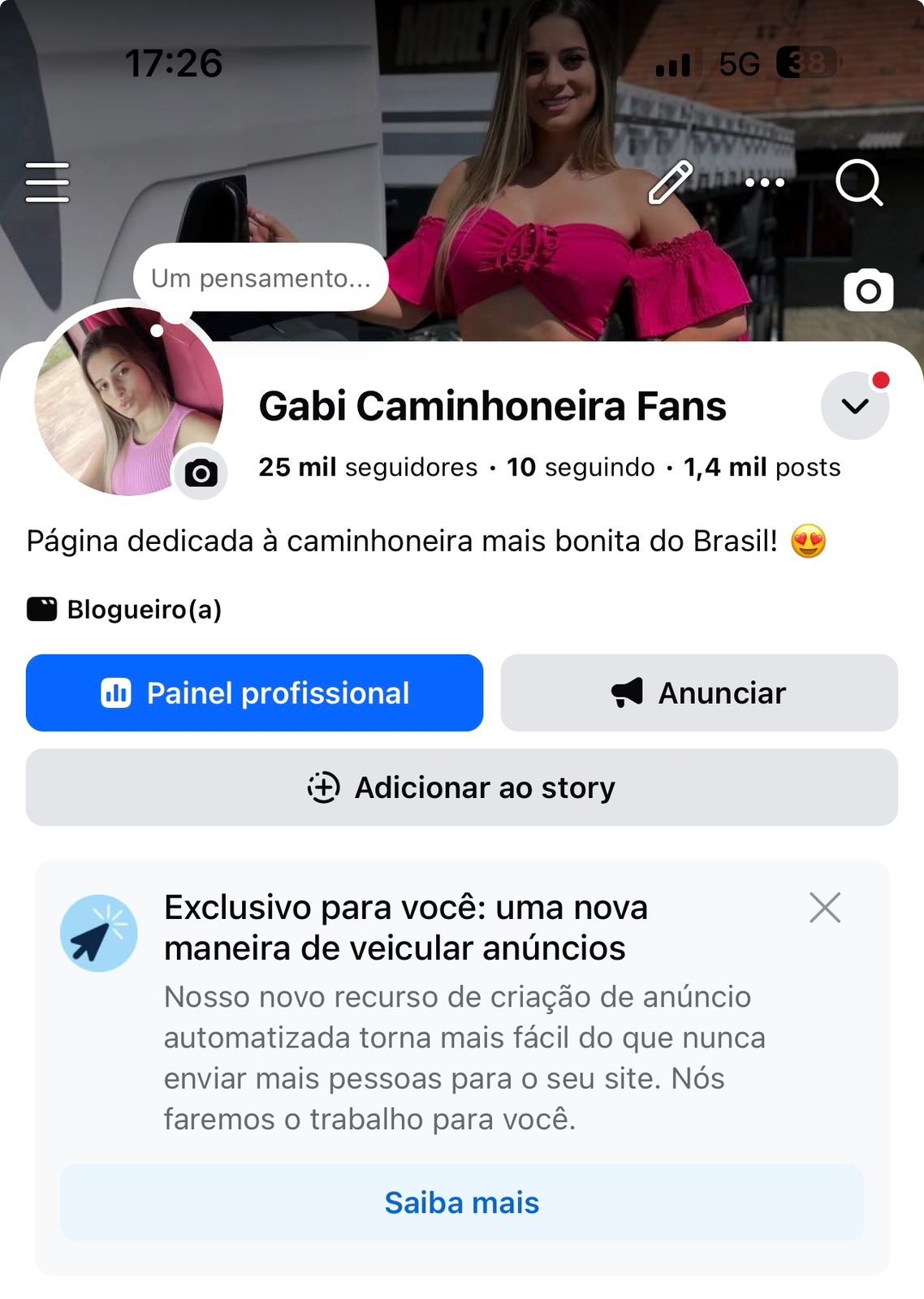Add a thought in 'Um pensamento...' bubble

[261, 278]
